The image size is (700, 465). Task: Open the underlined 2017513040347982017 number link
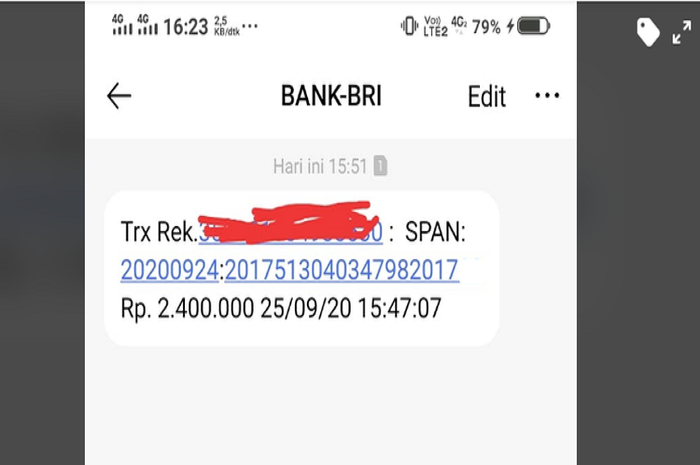click(343, 270)
